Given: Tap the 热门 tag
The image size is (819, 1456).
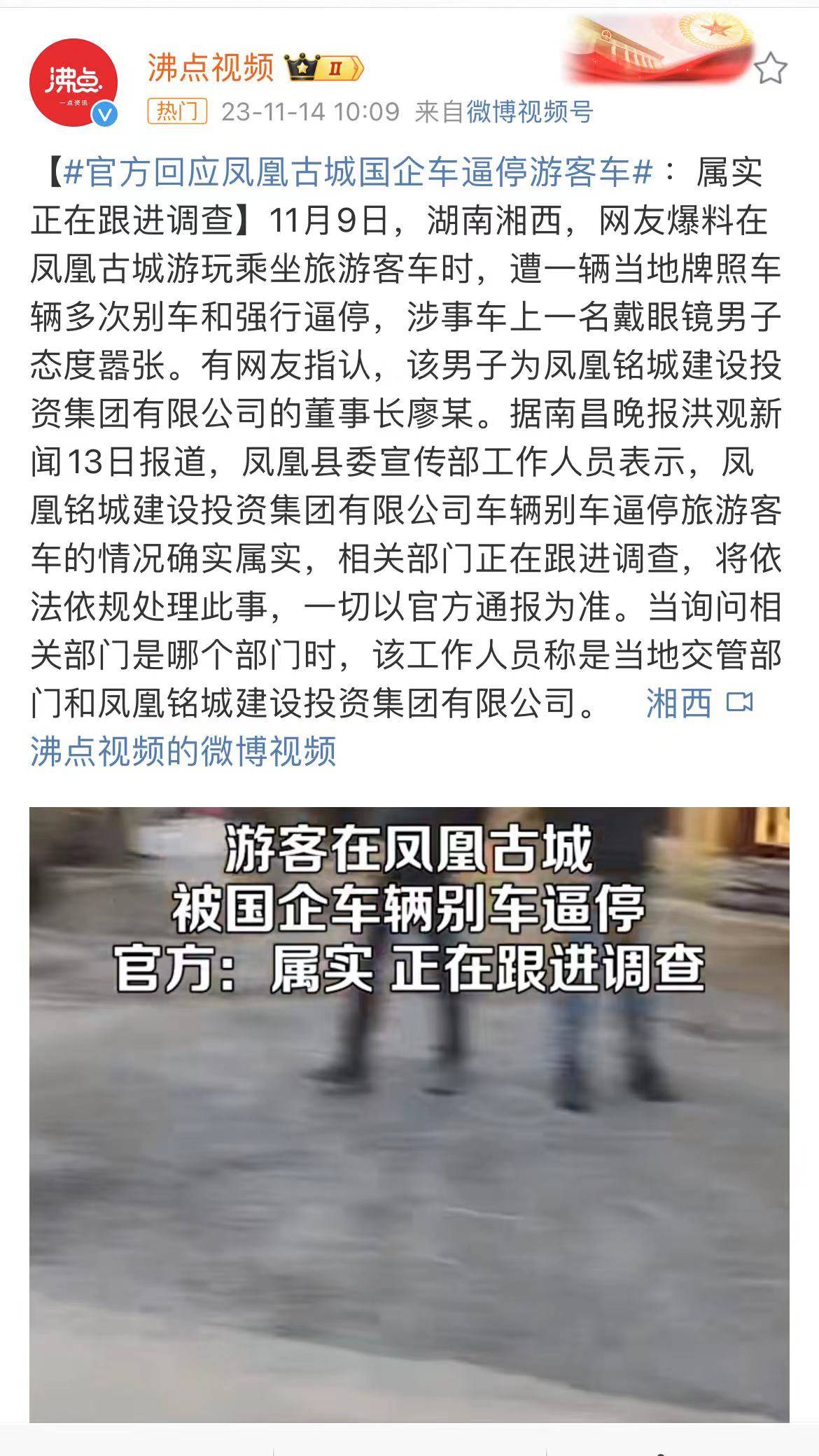Looking at the screenshot, I should tap(176, 111).
